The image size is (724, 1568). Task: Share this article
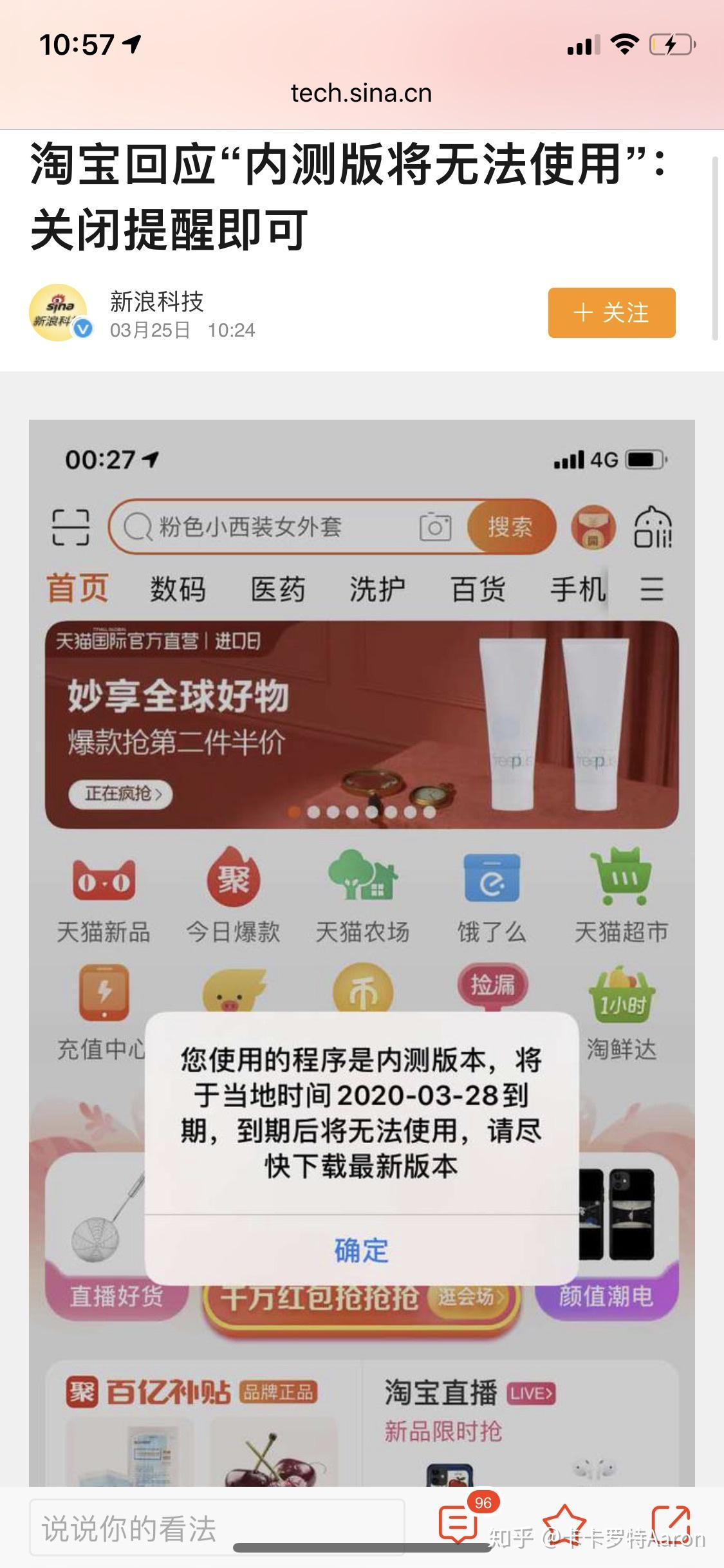tap(671, 1524)
